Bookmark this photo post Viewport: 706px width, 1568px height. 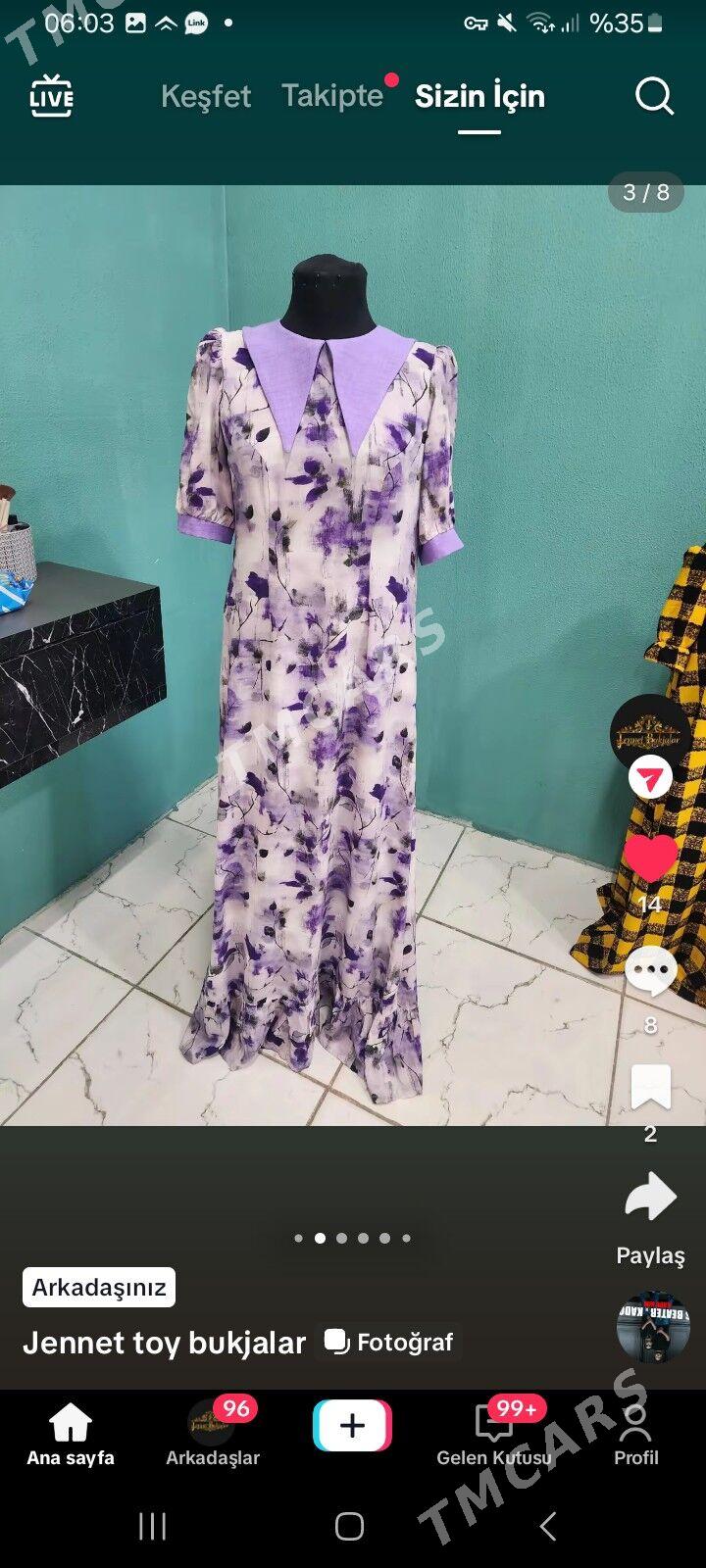coord(651,1087)
